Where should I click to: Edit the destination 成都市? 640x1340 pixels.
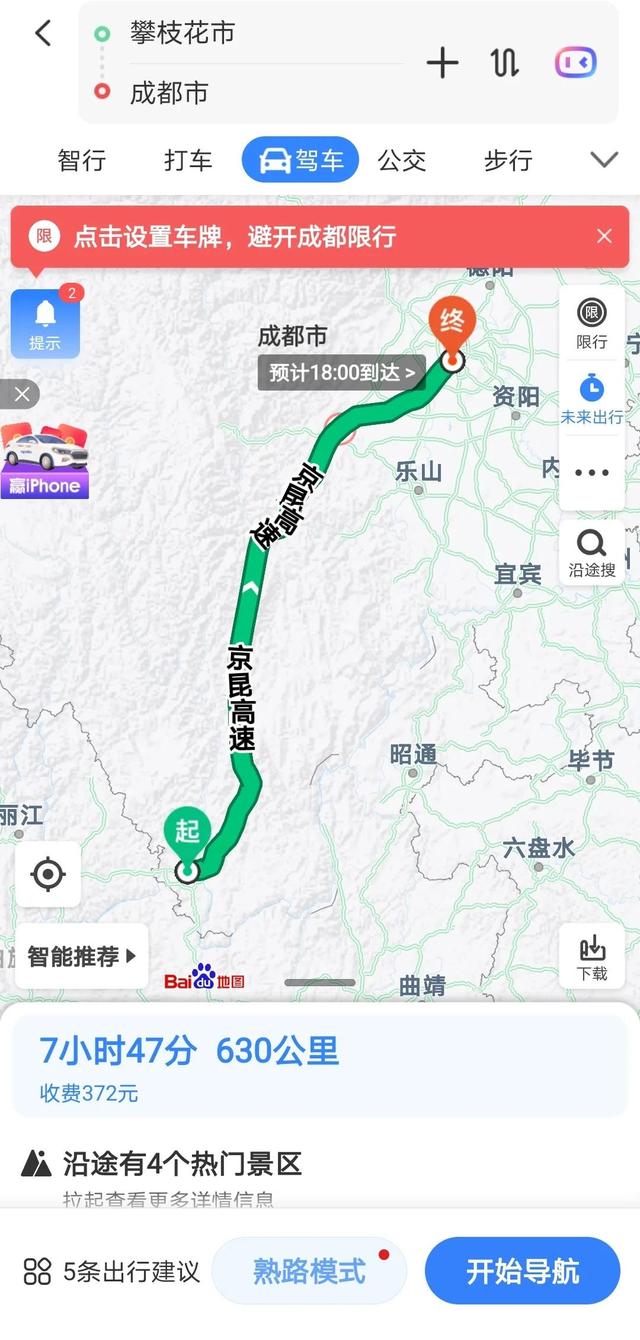[x=170, y=93]
